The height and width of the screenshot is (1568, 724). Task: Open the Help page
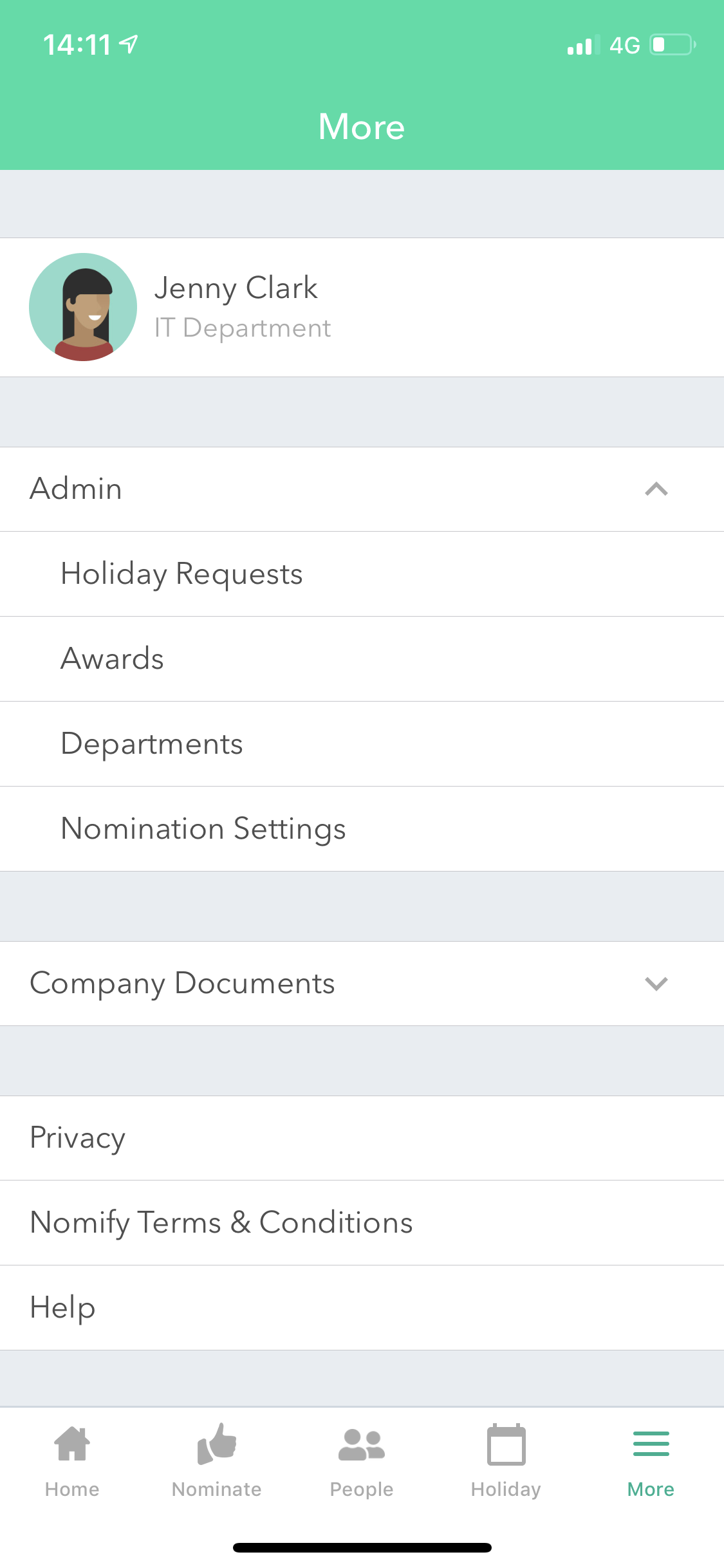point(362,1308)
